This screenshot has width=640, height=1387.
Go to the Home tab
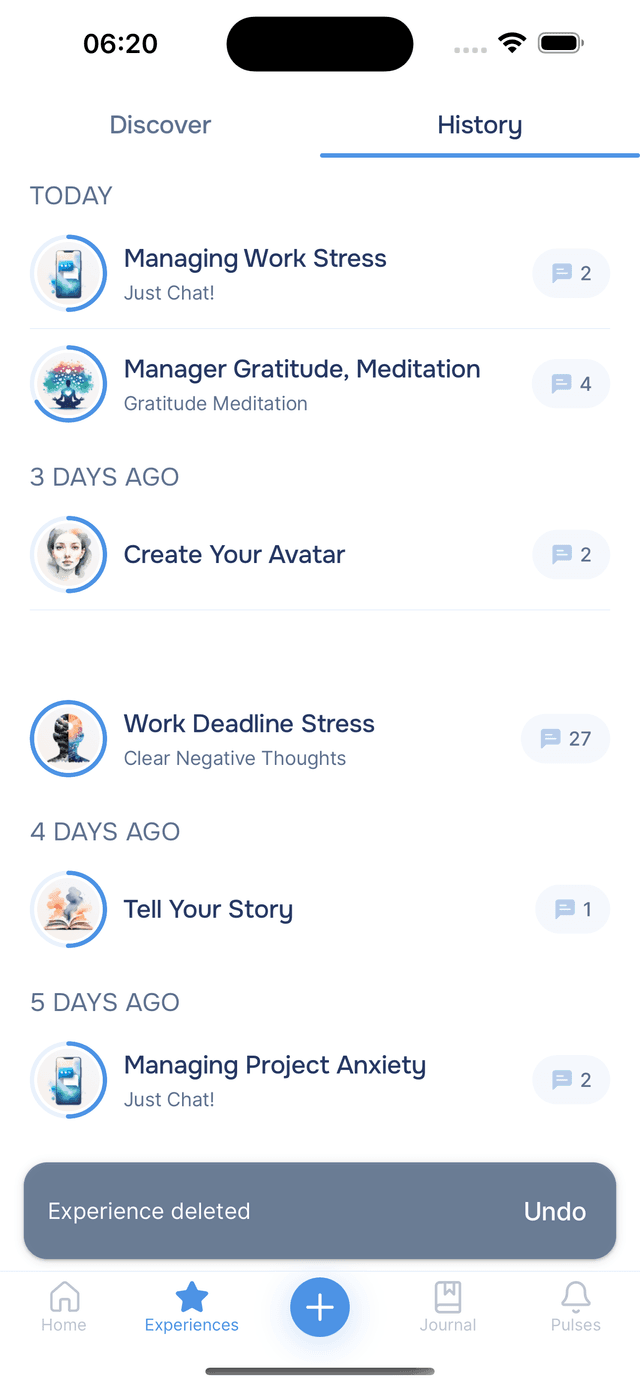tap(64, 1308)
